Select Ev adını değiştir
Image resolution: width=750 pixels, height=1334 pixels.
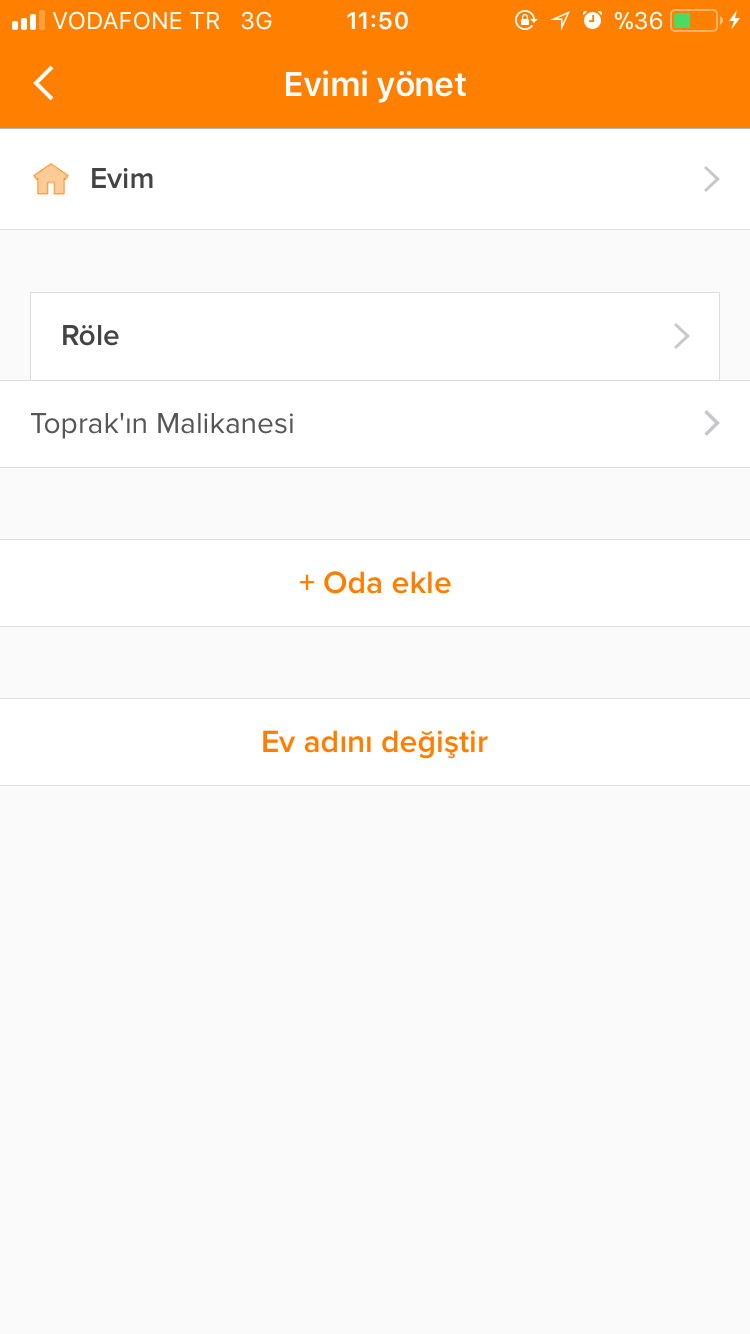pos(375,742)
